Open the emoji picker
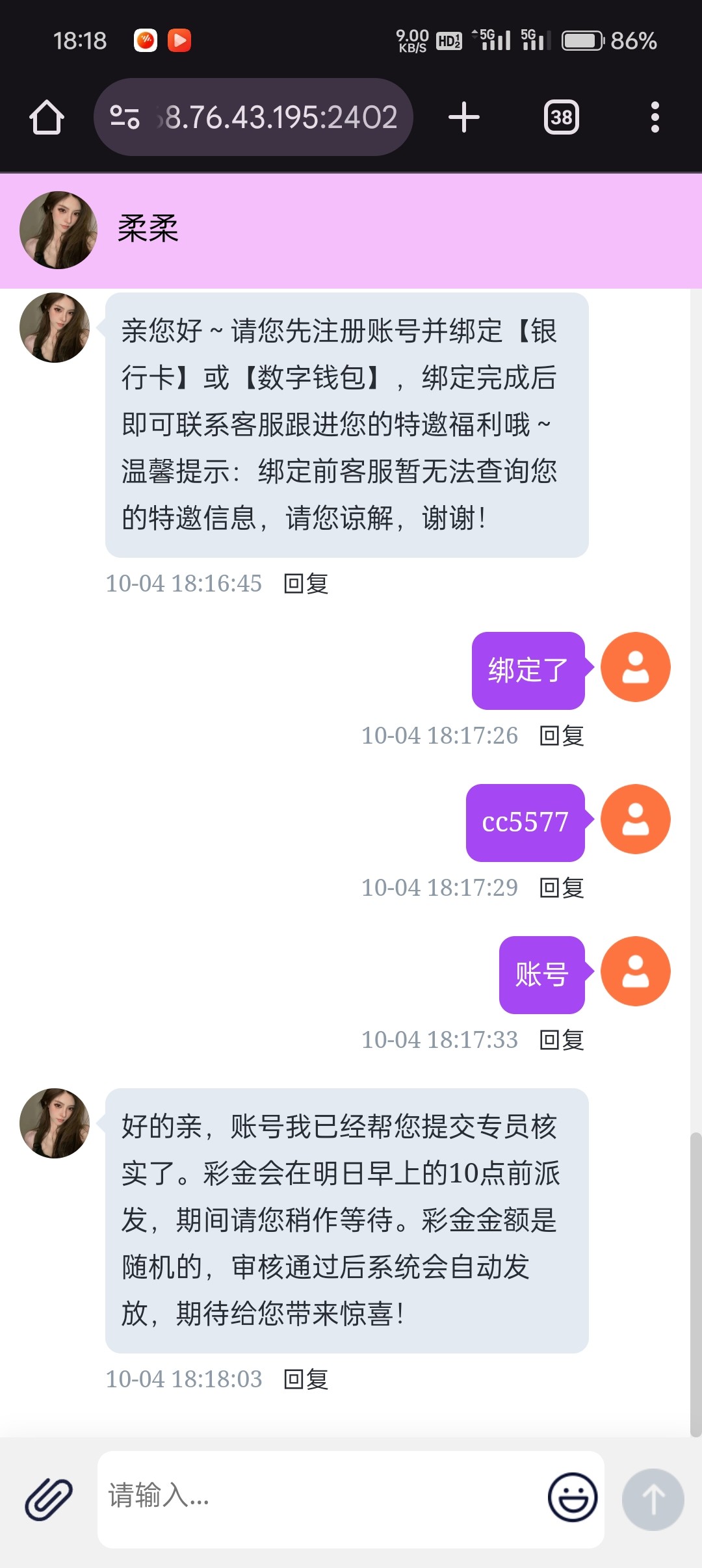The height and width of the screenshot is (1568, 702). click(573, 1498)
